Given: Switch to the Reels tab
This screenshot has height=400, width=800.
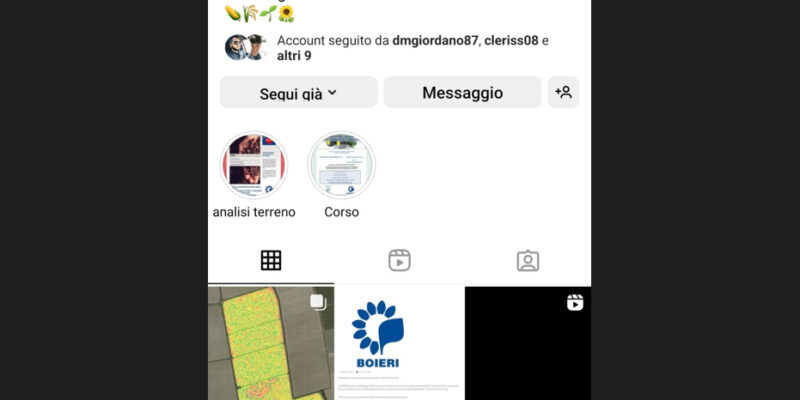Looking at the screenshot, I should tap(399, 261).
